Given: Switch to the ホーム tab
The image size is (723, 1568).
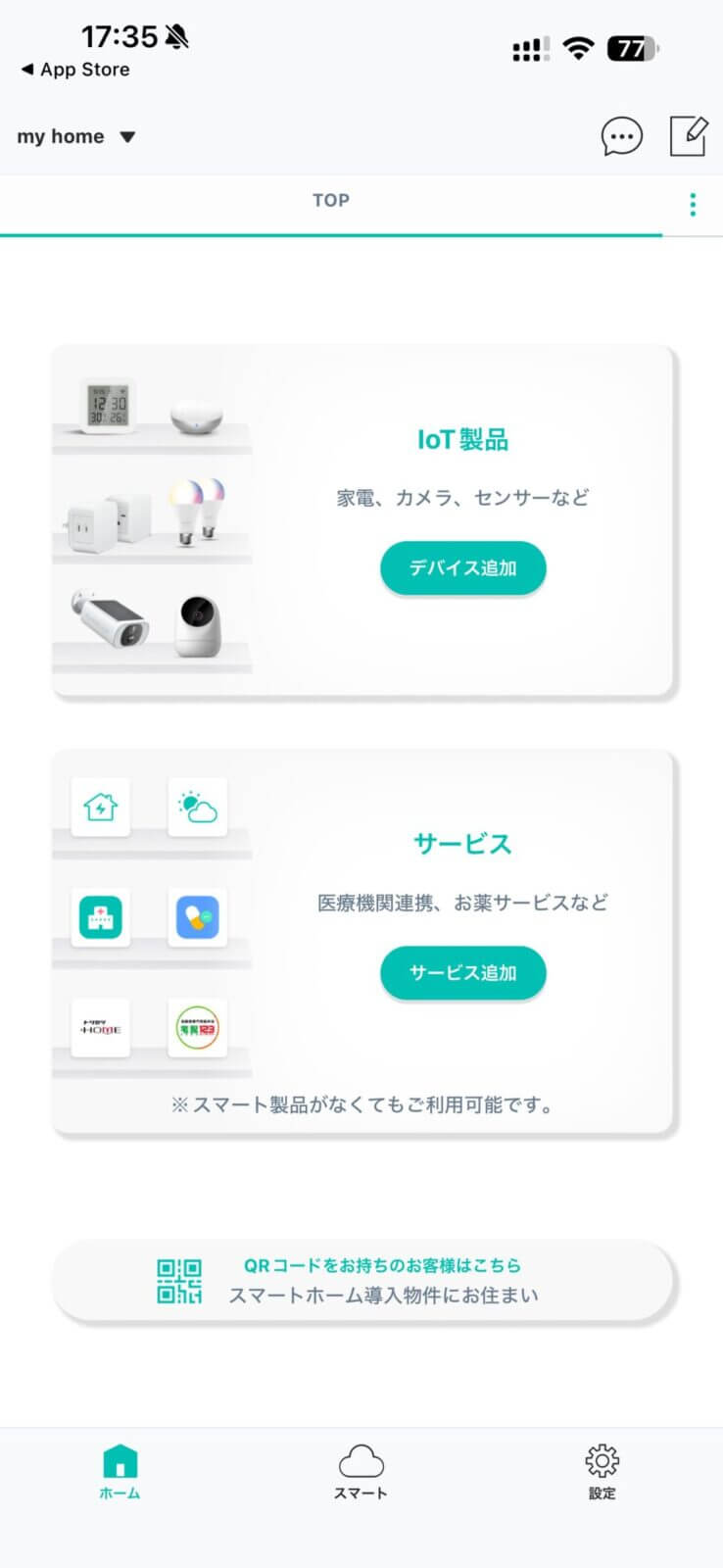Looking at the screenshot, I should (120, 1472).
